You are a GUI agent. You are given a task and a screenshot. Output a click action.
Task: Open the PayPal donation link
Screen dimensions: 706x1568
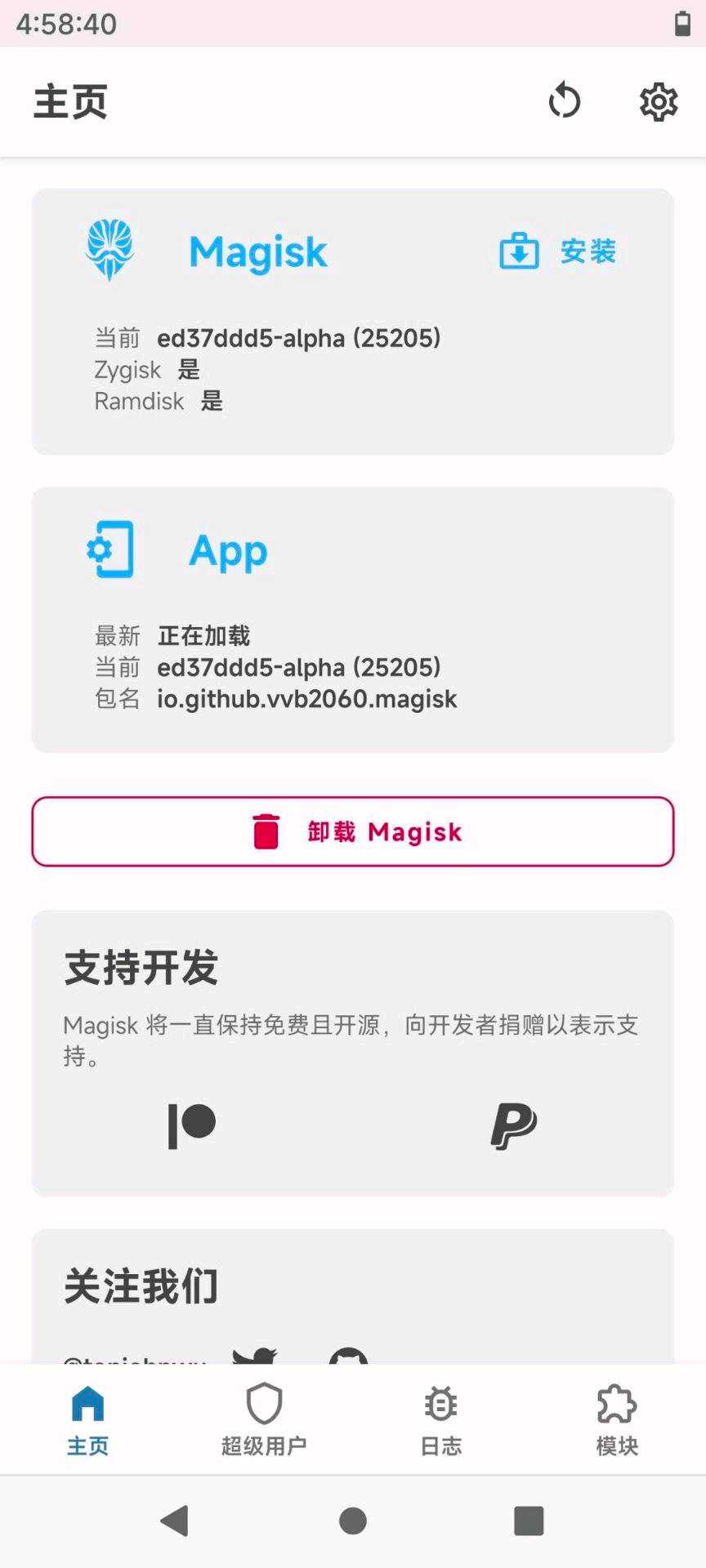pyautogui.click(x=513, y=1125)
